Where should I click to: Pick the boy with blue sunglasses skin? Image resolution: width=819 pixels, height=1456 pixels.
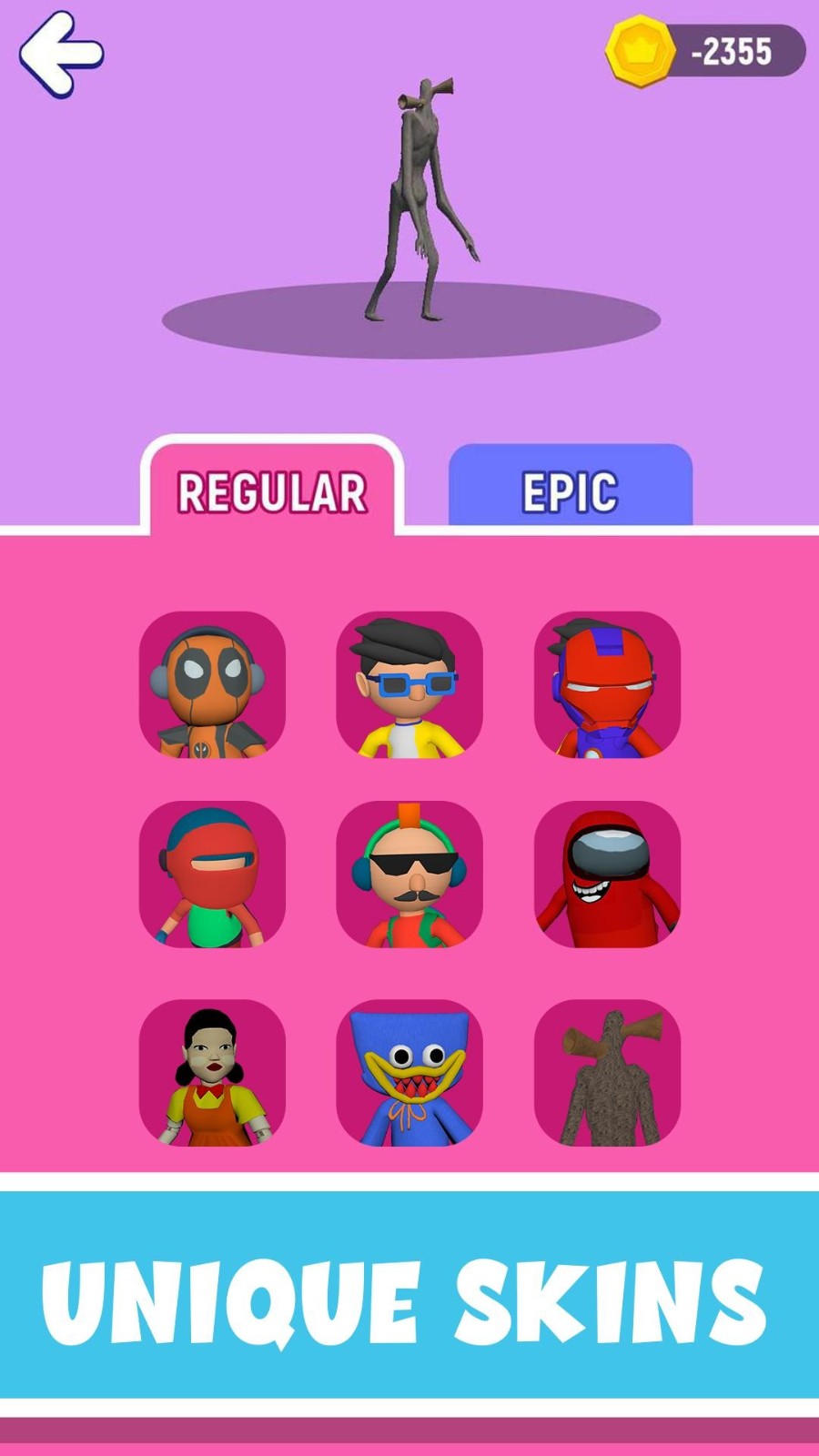click(409, 685)
